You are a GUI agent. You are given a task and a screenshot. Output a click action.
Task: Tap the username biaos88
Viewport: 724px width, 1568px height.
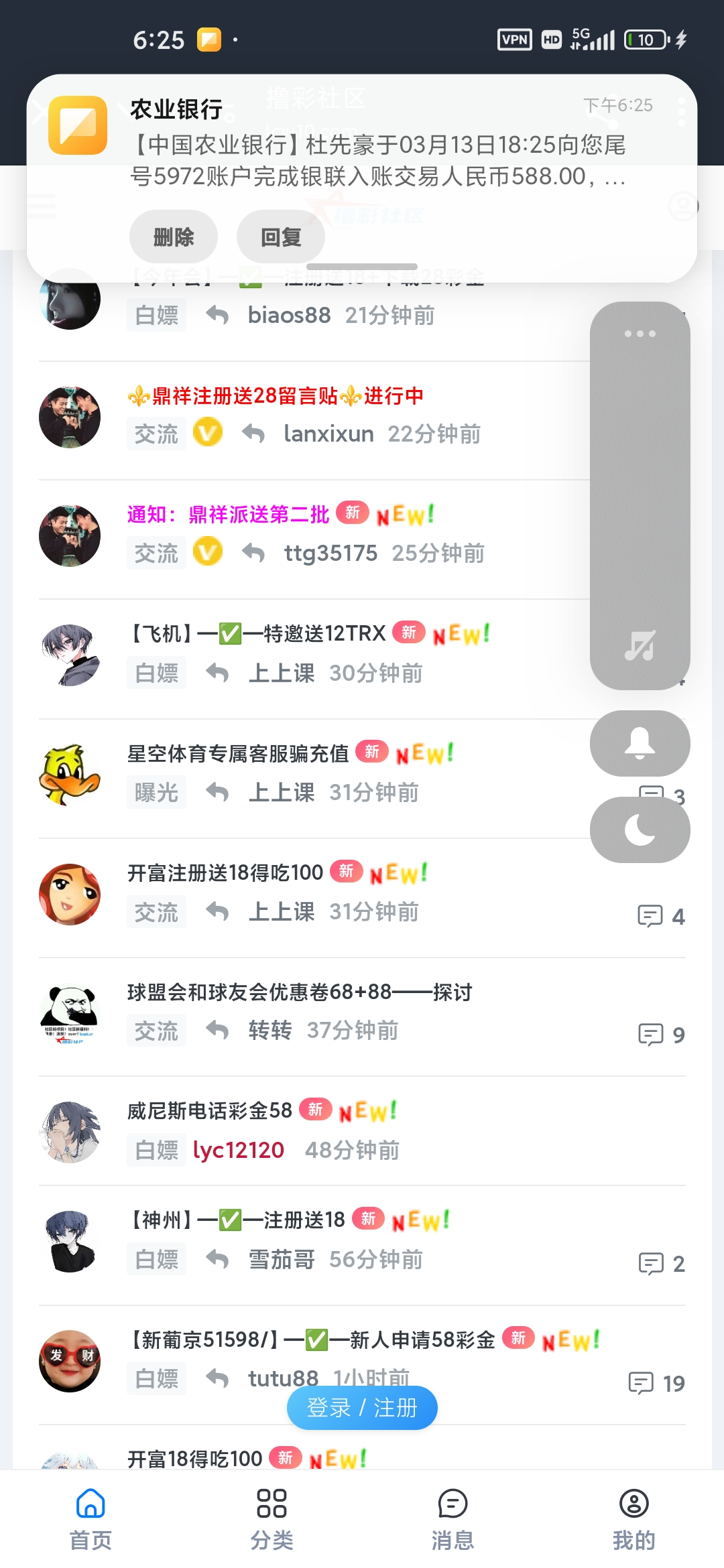[x=288, y=314]
